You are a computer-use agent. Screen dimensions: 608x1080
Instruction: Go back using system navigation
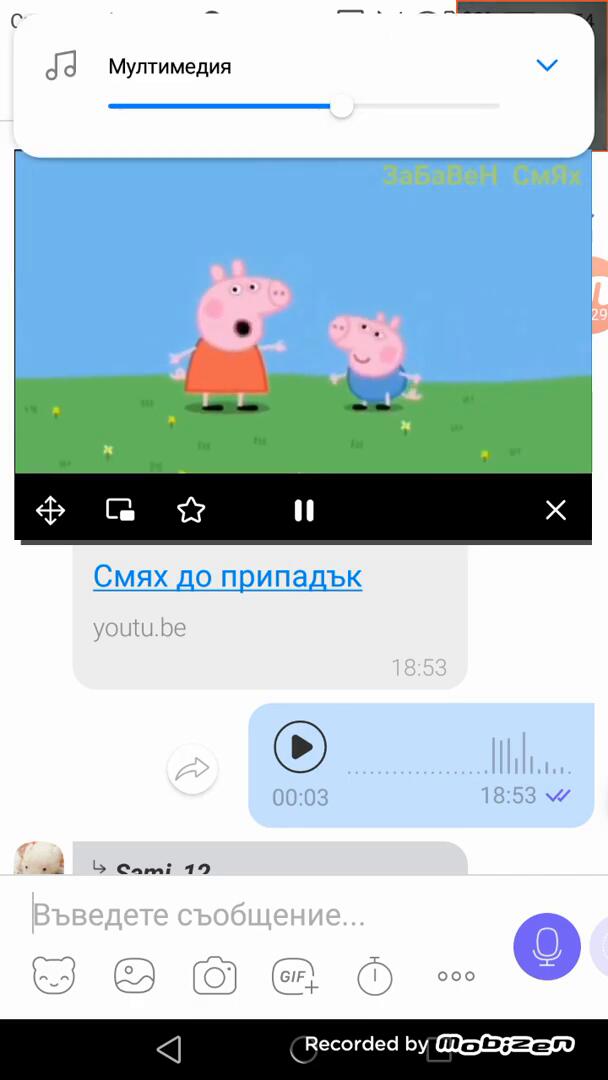point(169,1048)
